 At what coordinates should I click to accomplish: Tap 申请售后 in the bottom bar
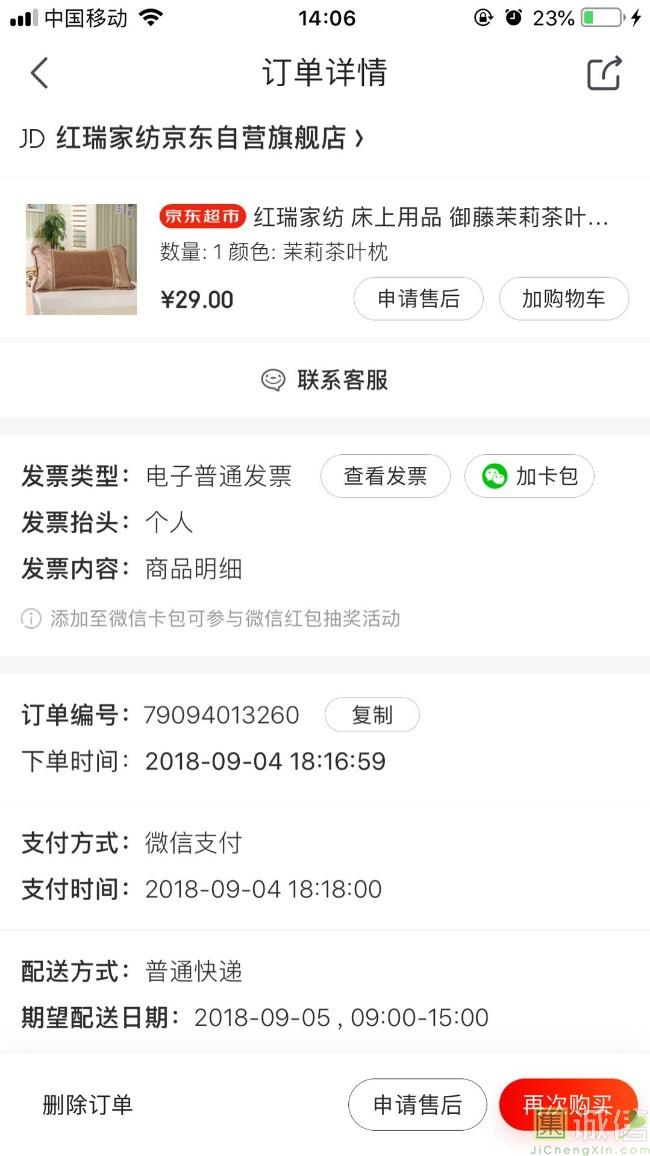pos(417,1105)
